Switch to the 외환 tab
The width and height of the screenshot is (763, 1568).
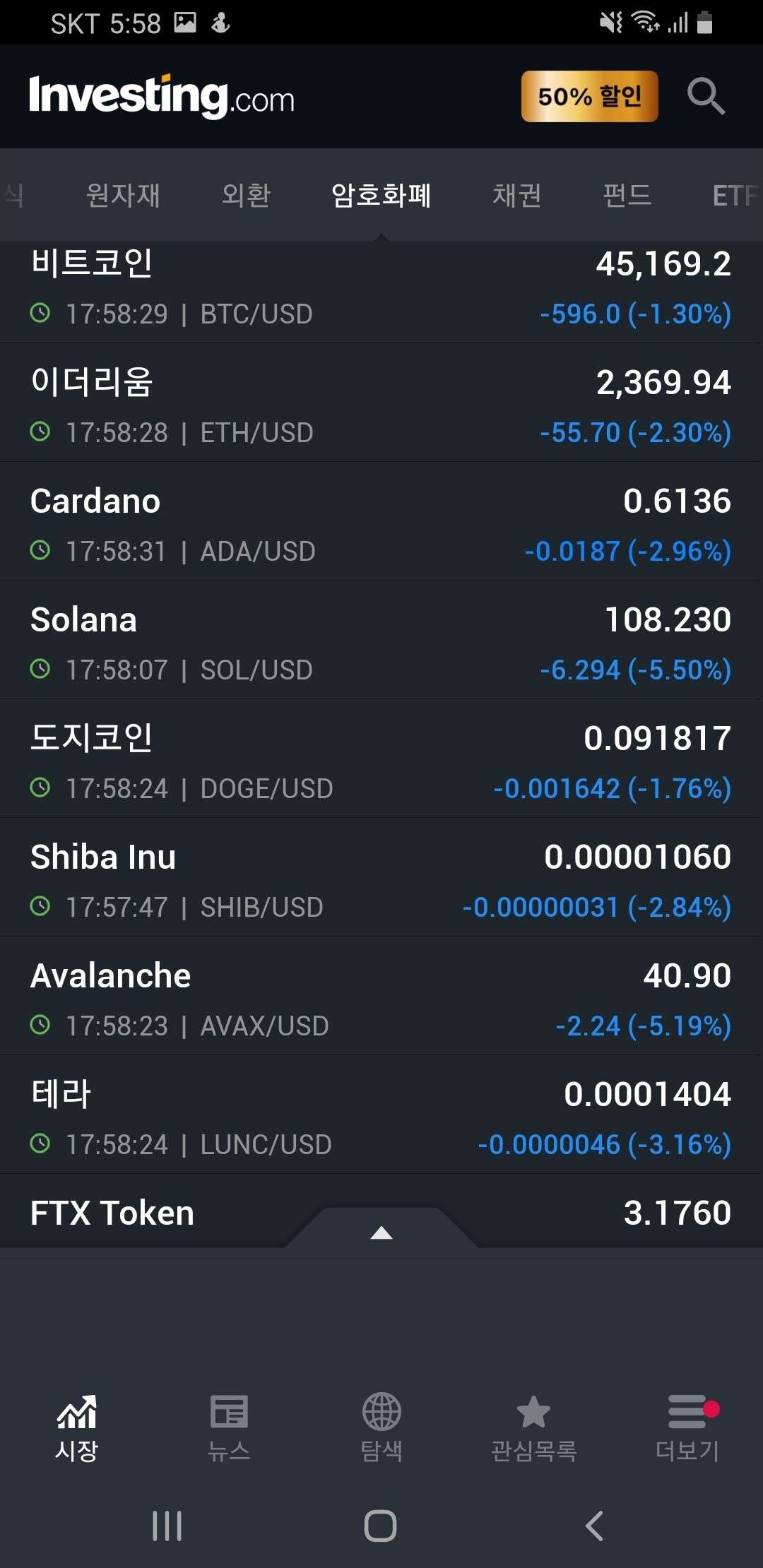click(246, 195)
